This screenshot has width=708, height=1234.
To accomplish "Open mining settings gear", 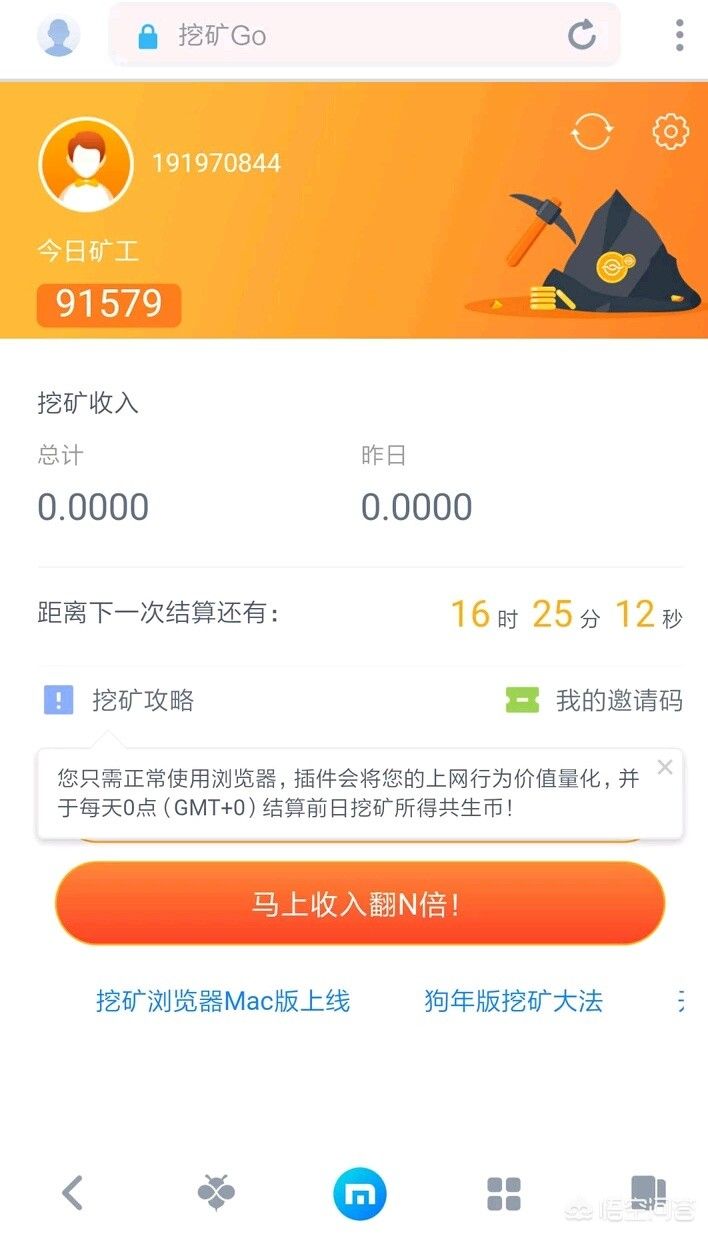I will (x=670, y=132).
